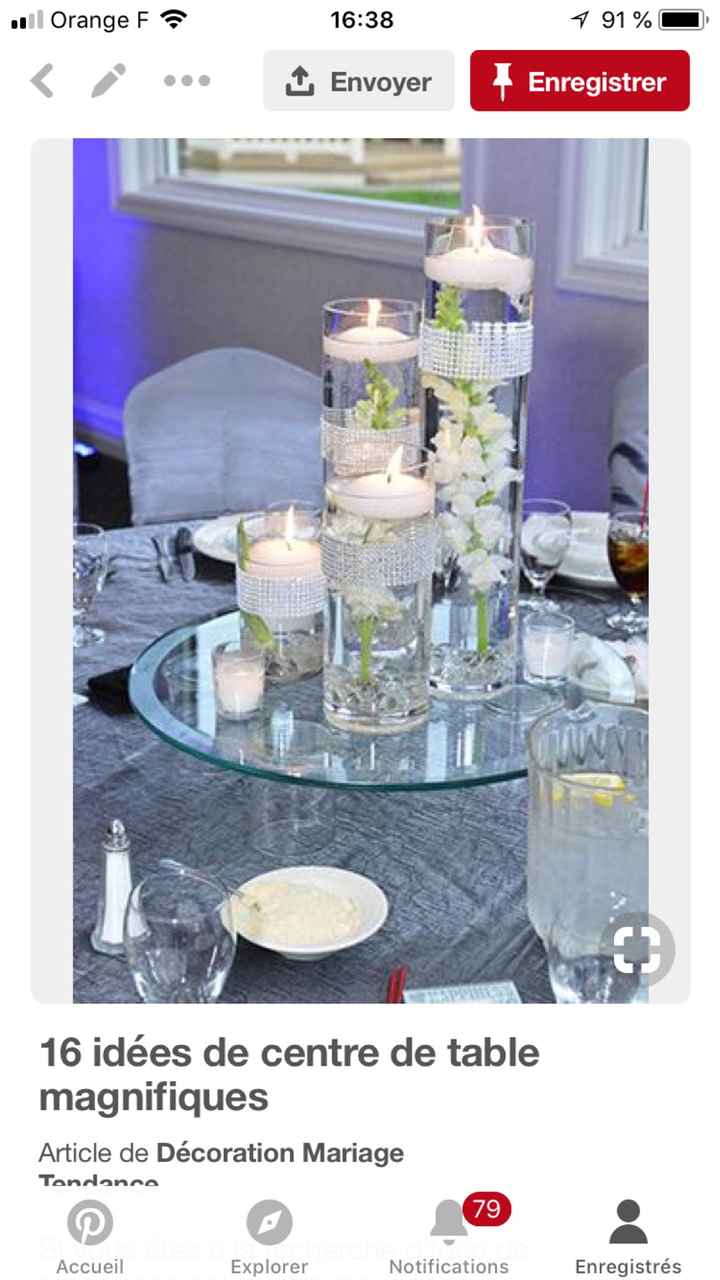The image size is (720, 1280).
Task: Switch to the Accueil tab
Action: point(90,1238)
